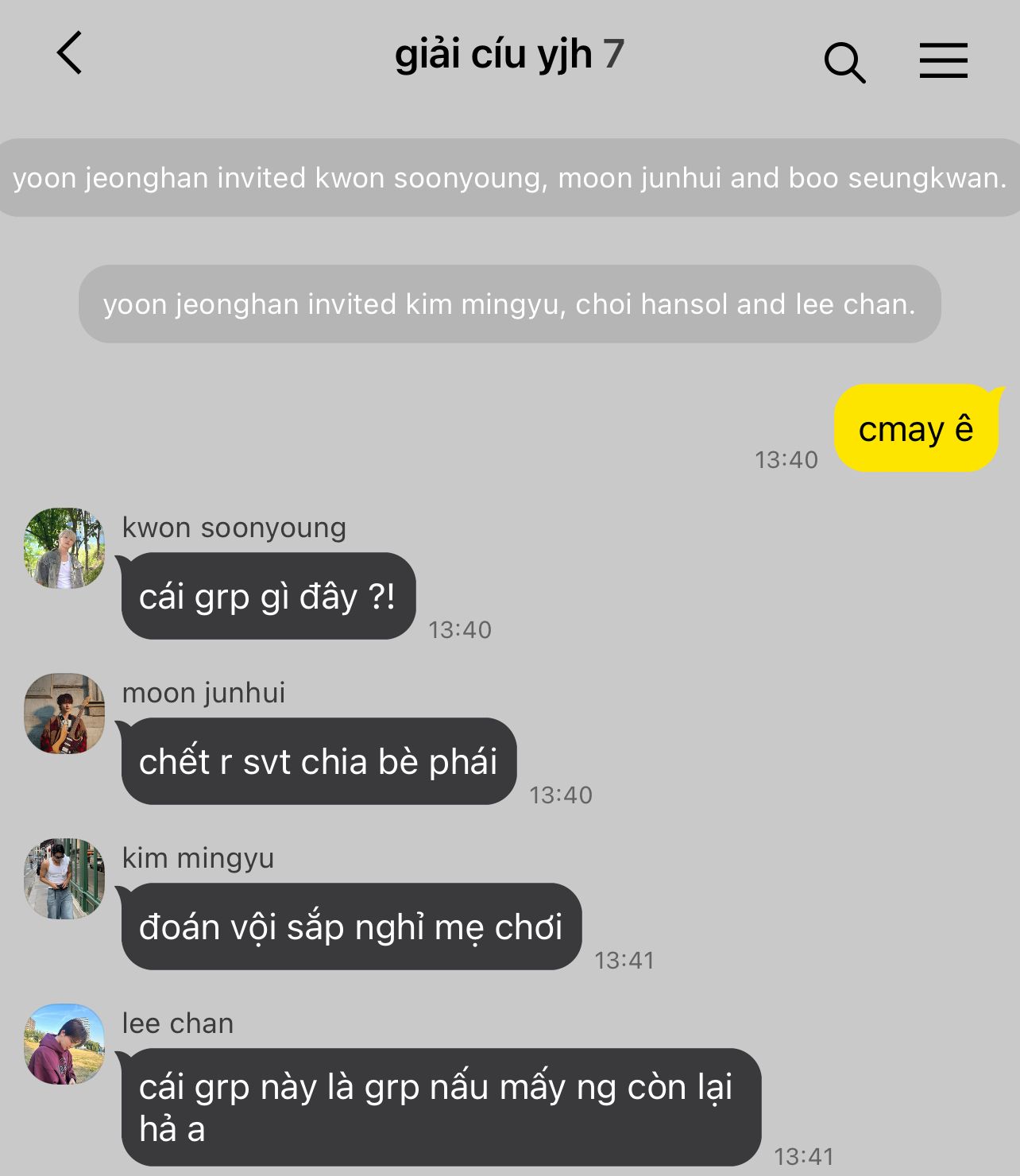
Task: Open the chat room menu
Action: point(943,61)
